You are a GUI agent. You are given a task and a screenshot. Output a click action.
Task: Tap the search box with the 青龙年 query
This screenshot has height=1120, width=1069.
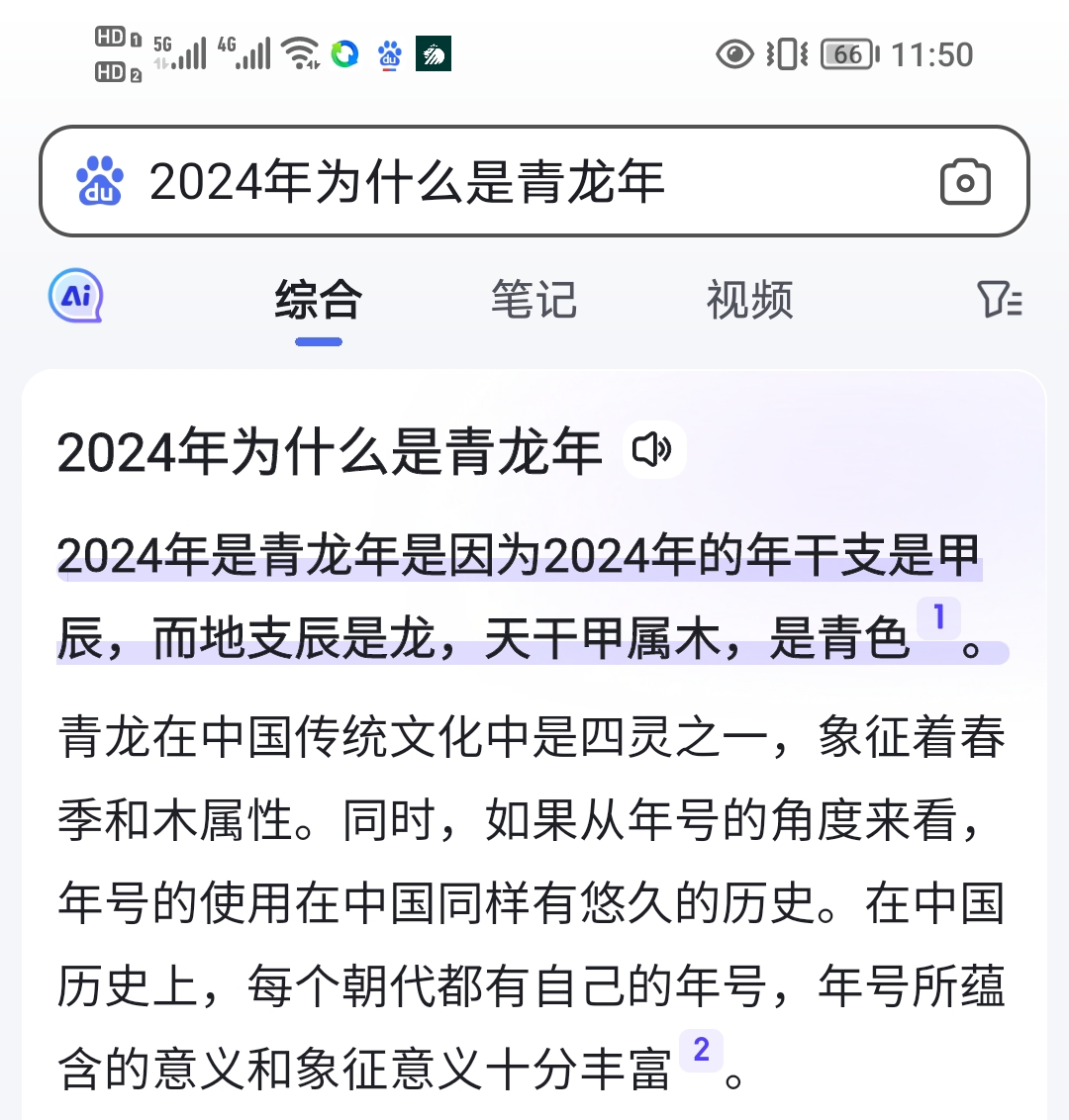[495, 182]
